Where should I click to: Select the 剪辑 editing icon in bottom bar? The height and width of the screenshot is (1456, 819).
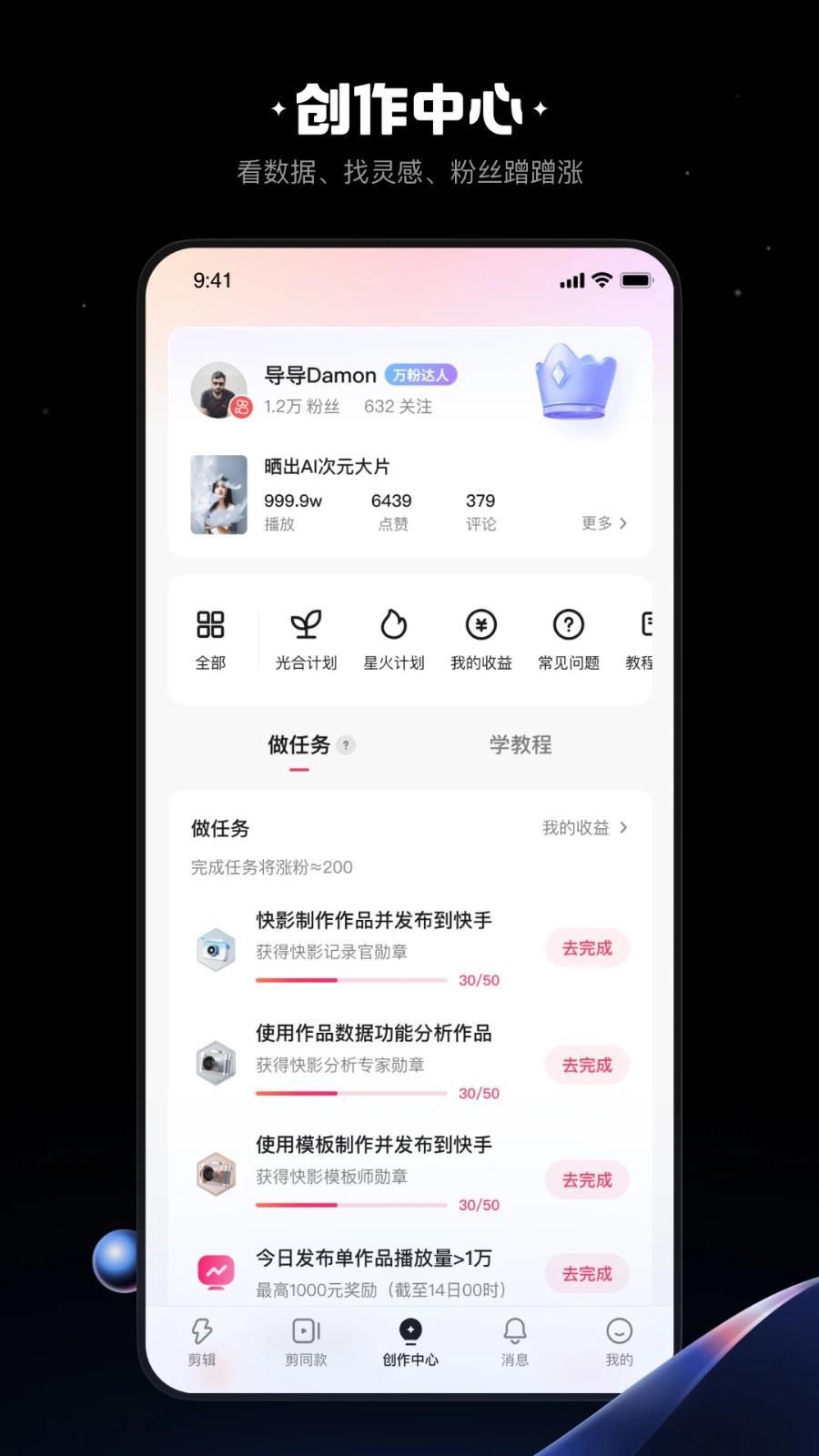click(202, 1342)
